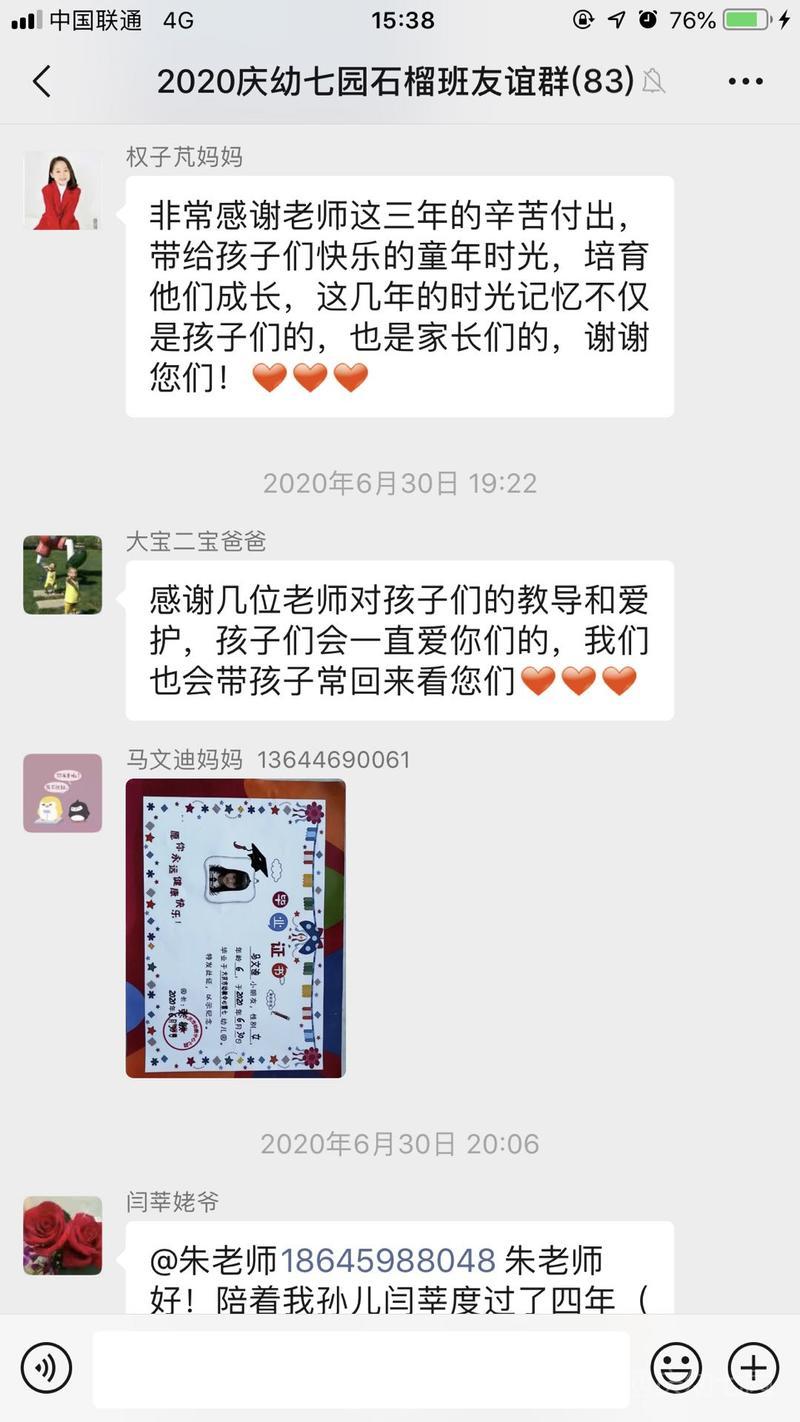
Task: Tap the message text field
Action: click(360, 1367)
